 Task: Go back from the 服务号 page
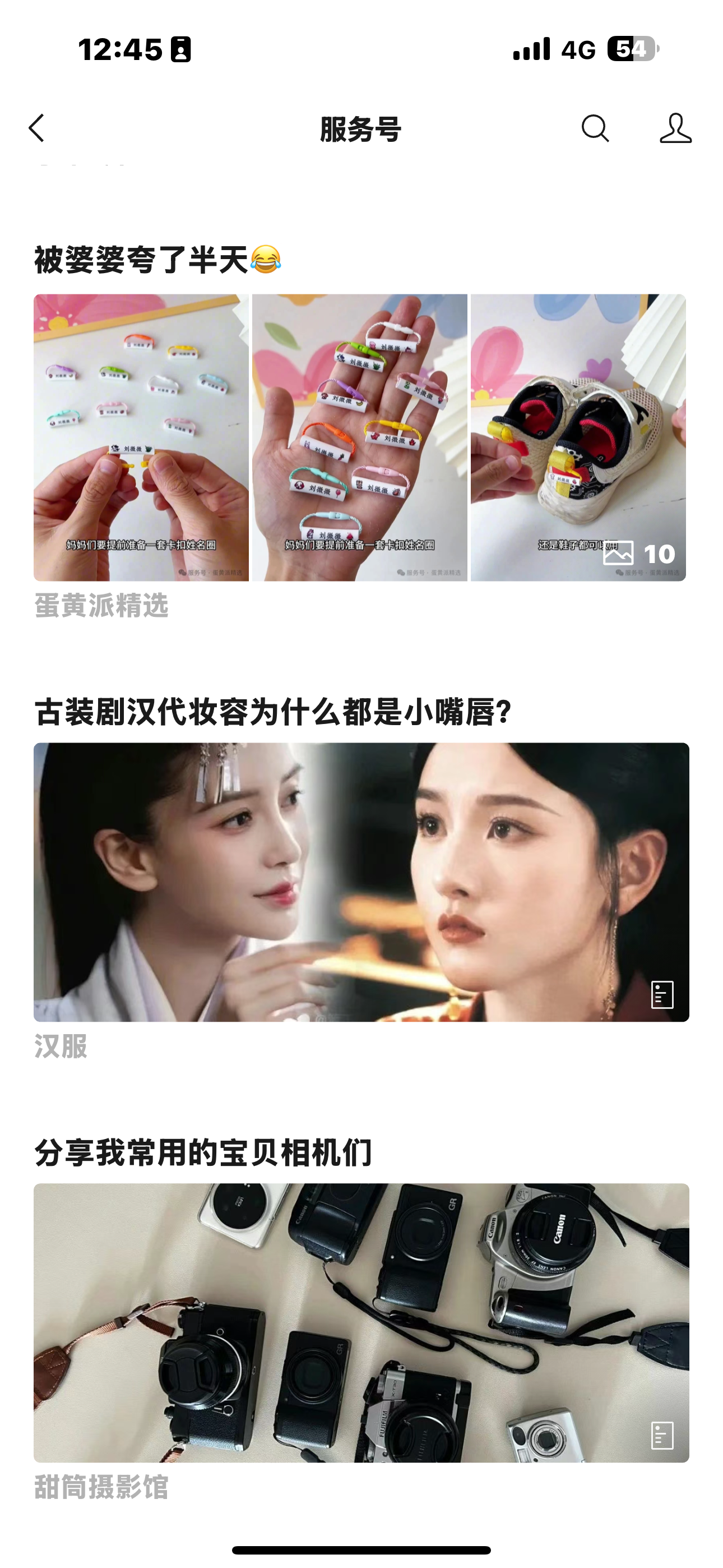tap(37, 128)
